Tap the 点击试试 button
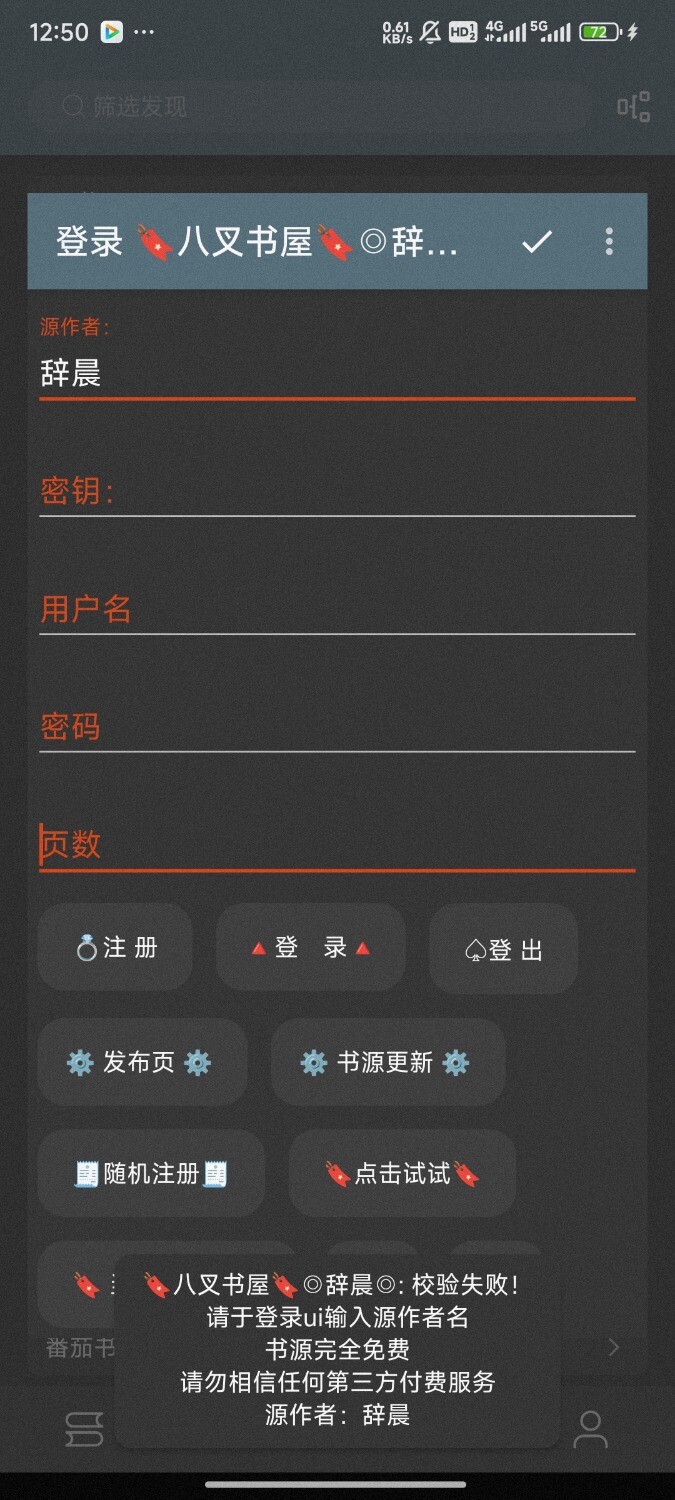Viewport: 675px width, 1500px height. 402,1173
